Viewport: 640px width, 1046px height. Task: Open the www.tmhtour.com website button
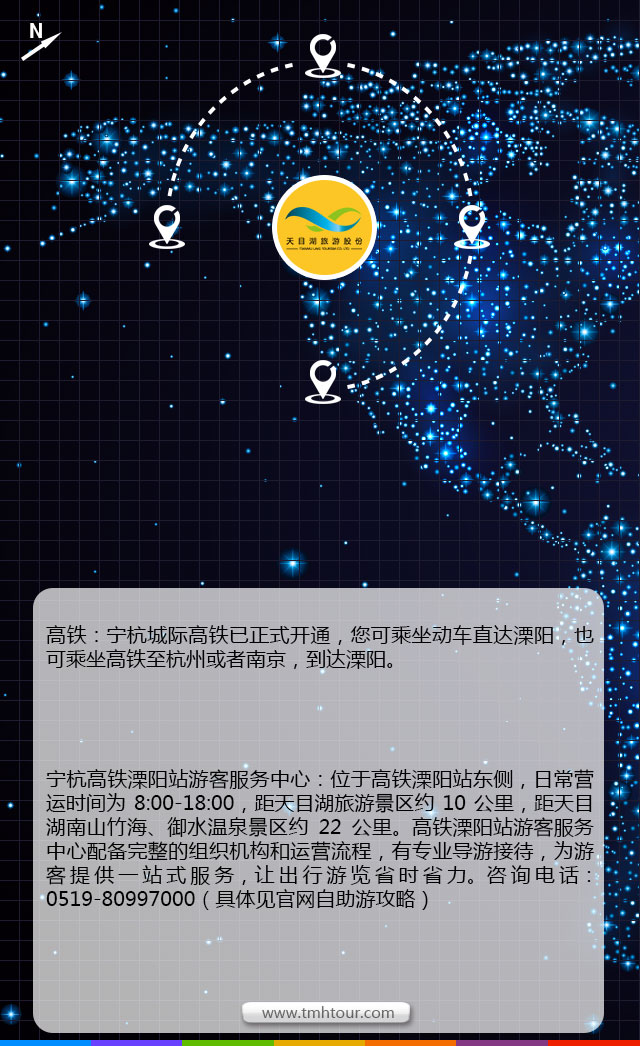pos(326,1012)
